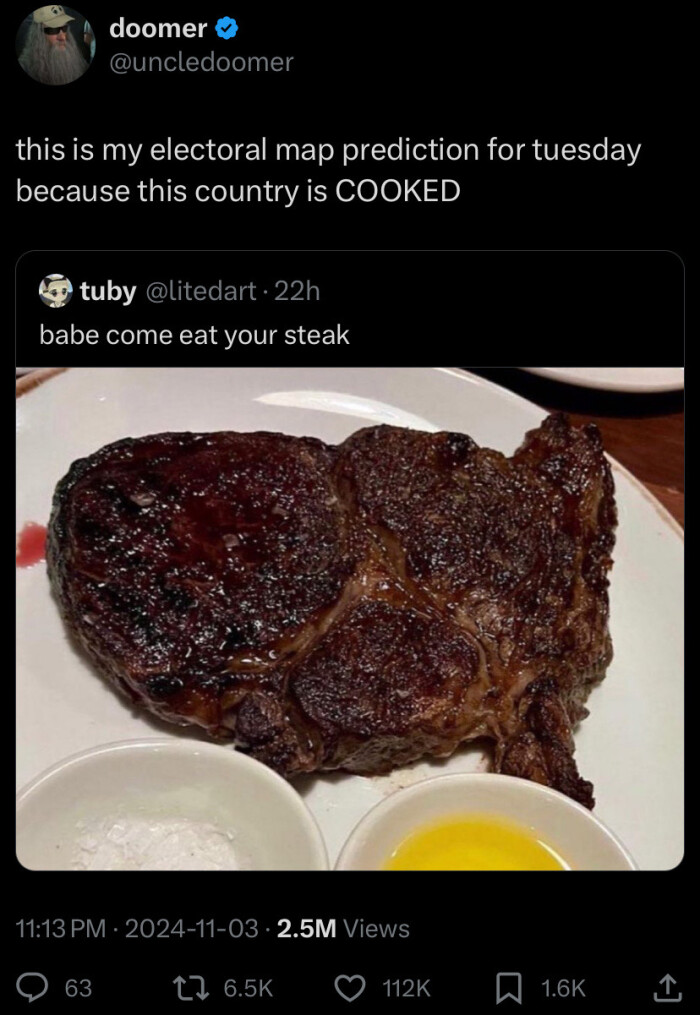Bookmark this tweet
Image resolution: width=700 pixels, height=1015 pixels.
(509, 987)
